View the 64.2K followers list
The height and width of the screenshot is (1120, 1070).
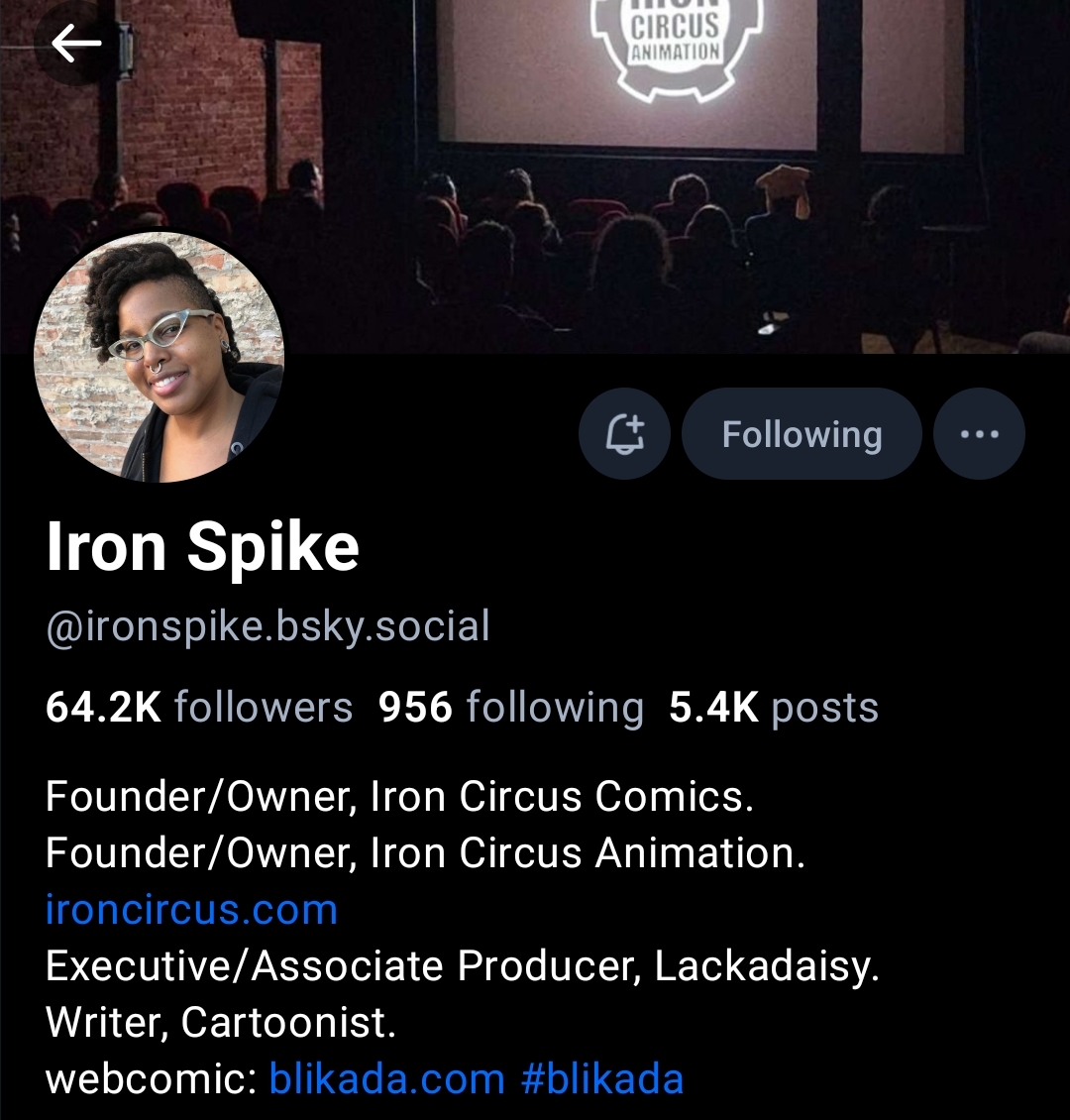[199, 708]
